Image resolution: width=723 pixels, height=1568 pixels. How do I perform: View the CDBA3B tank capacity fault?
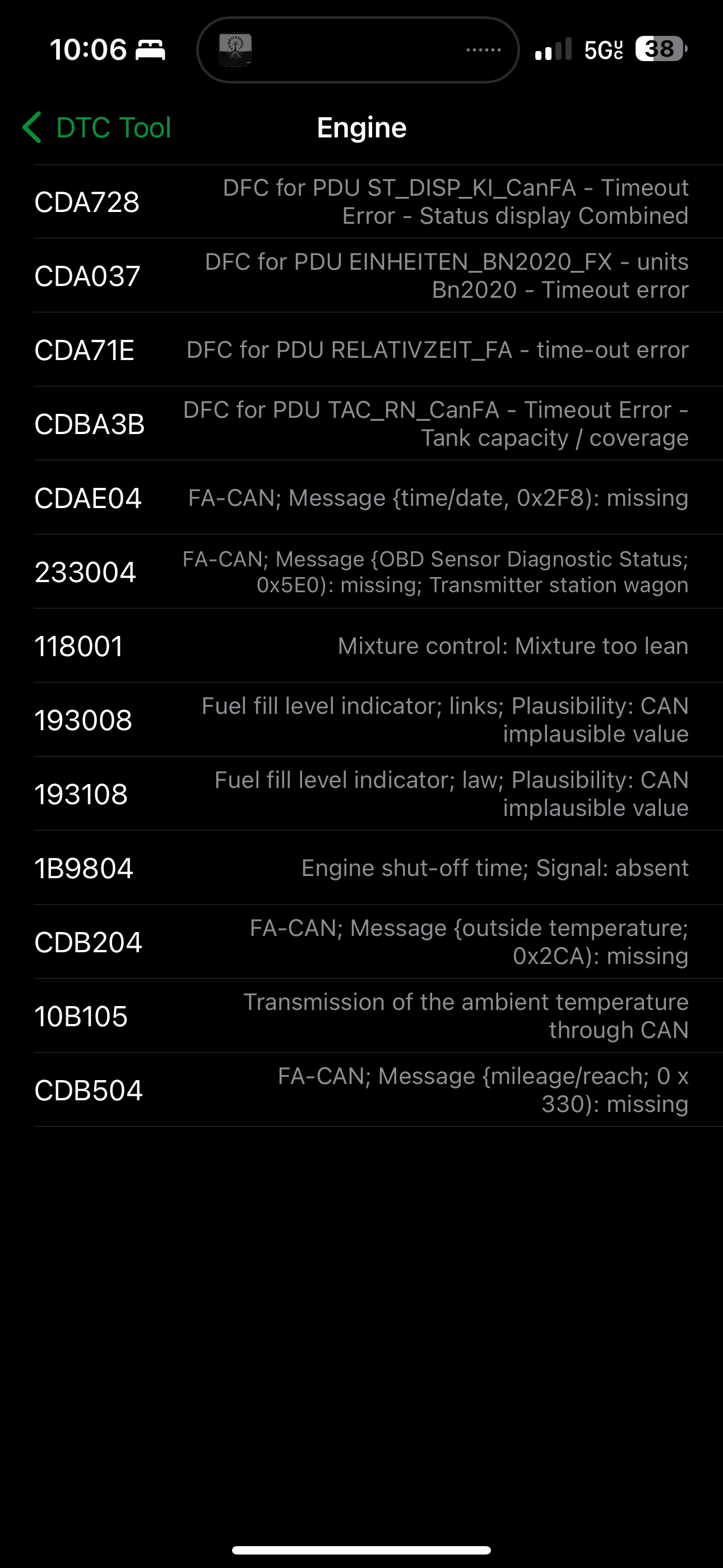tap(361, 423)
